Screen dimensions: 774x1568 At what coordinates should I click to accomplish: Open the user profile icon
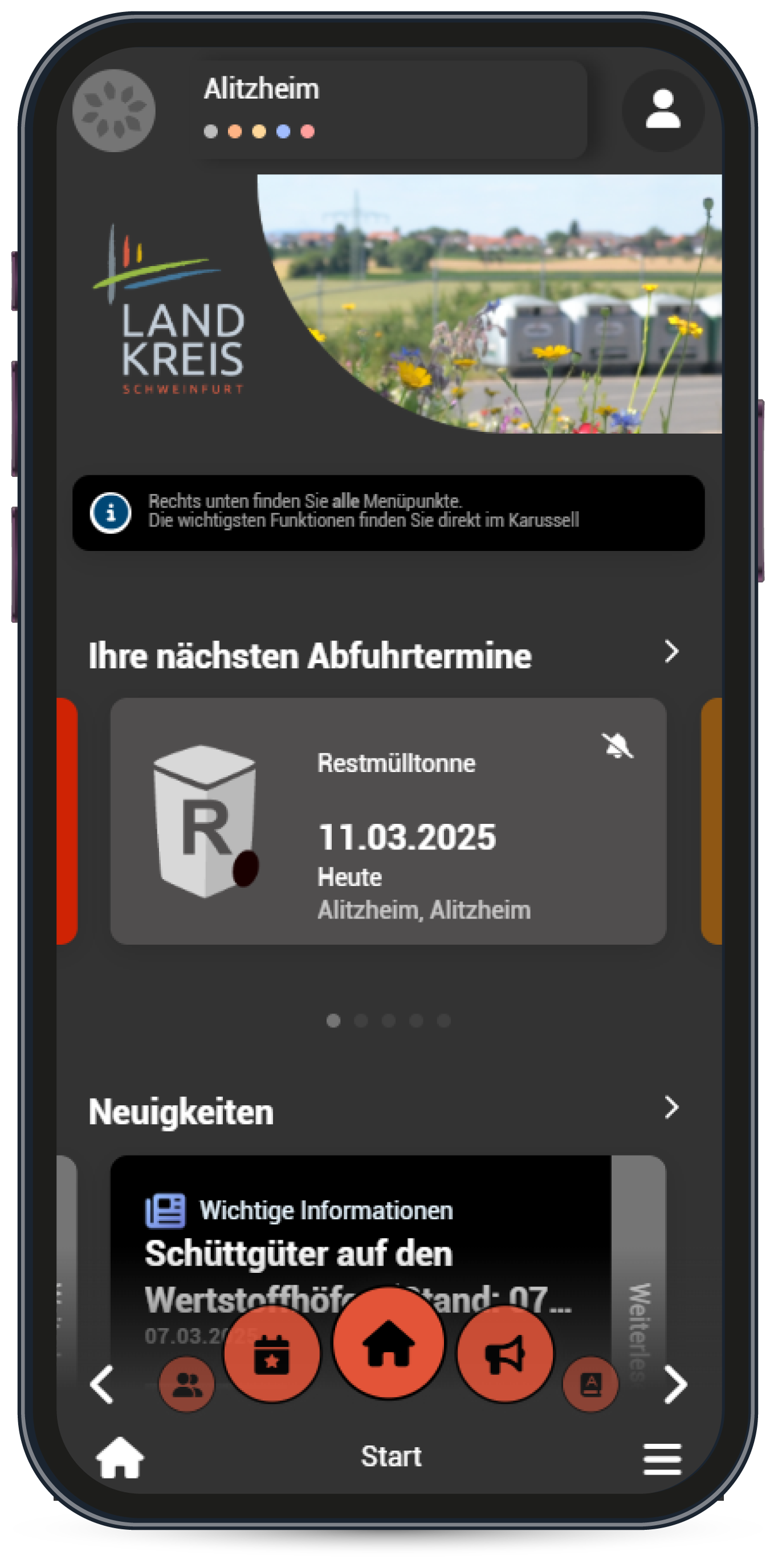pyautogui.click(x=662, y=110)
